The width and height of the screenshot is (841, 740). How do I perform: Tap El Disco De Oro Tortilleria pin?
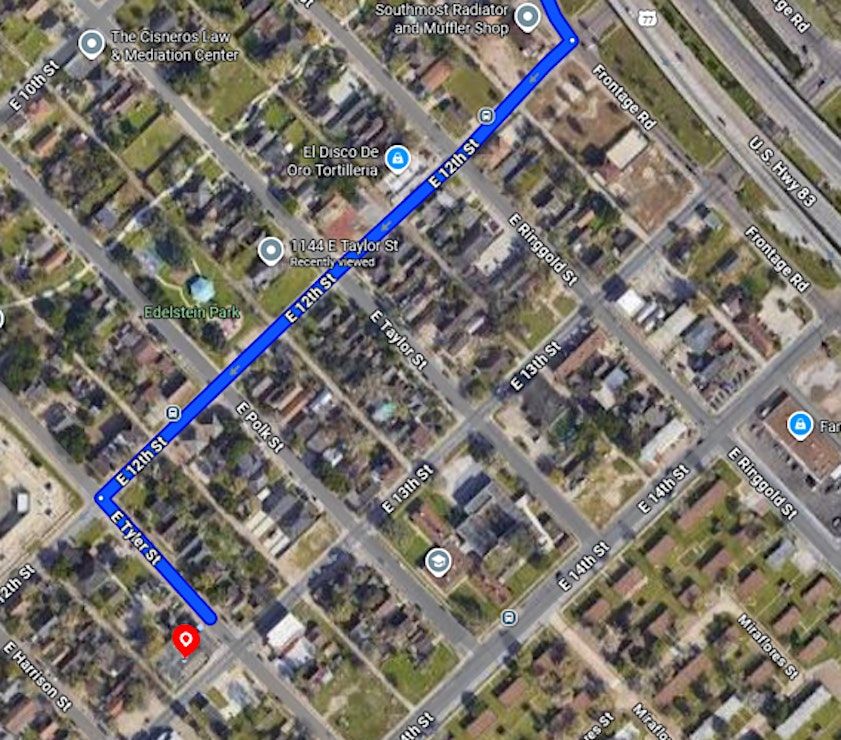point(397,156)
